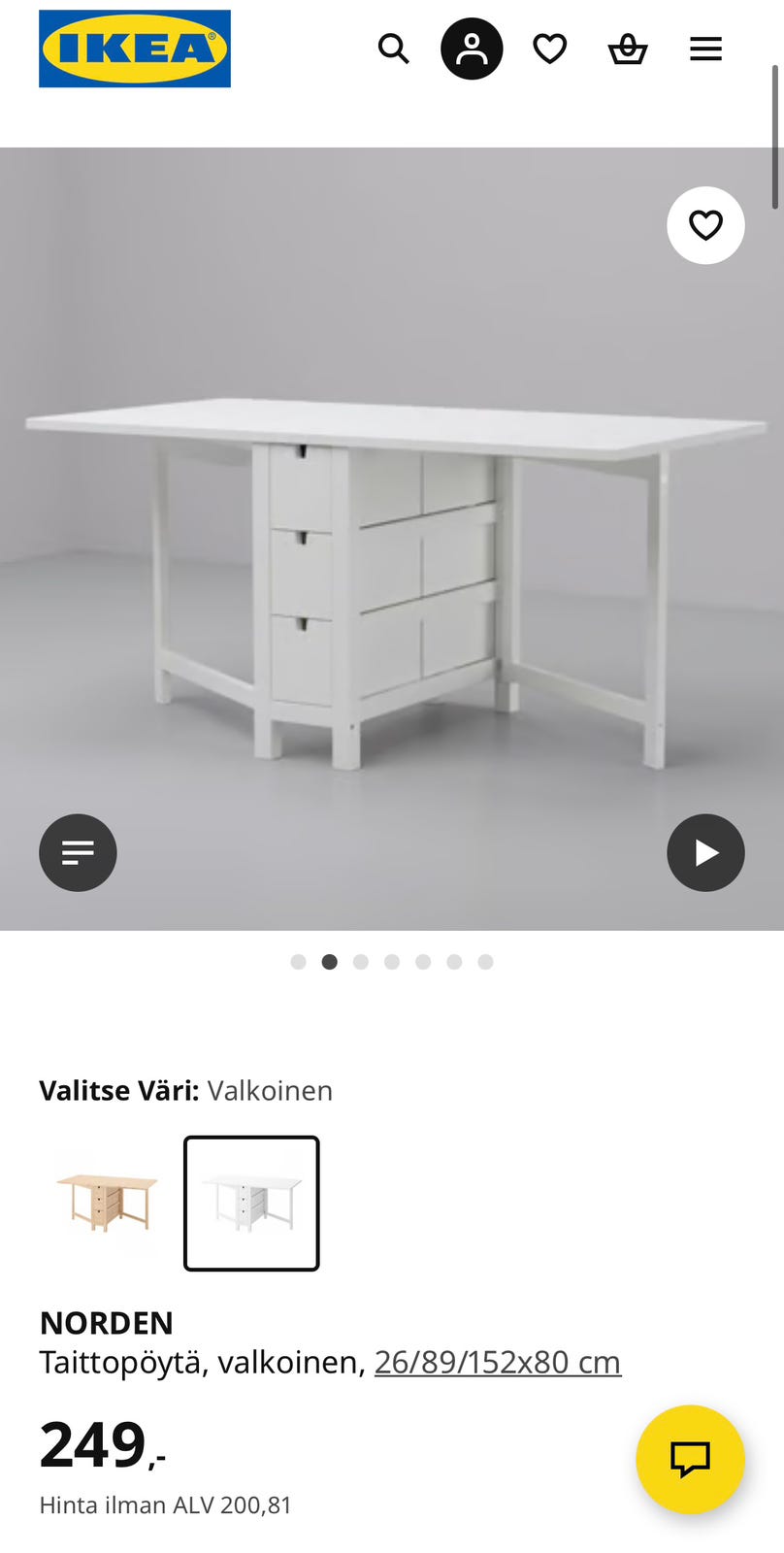Open the shopping basket
The height and width of the screenshot is (1553, 784).
coord(628,48)
